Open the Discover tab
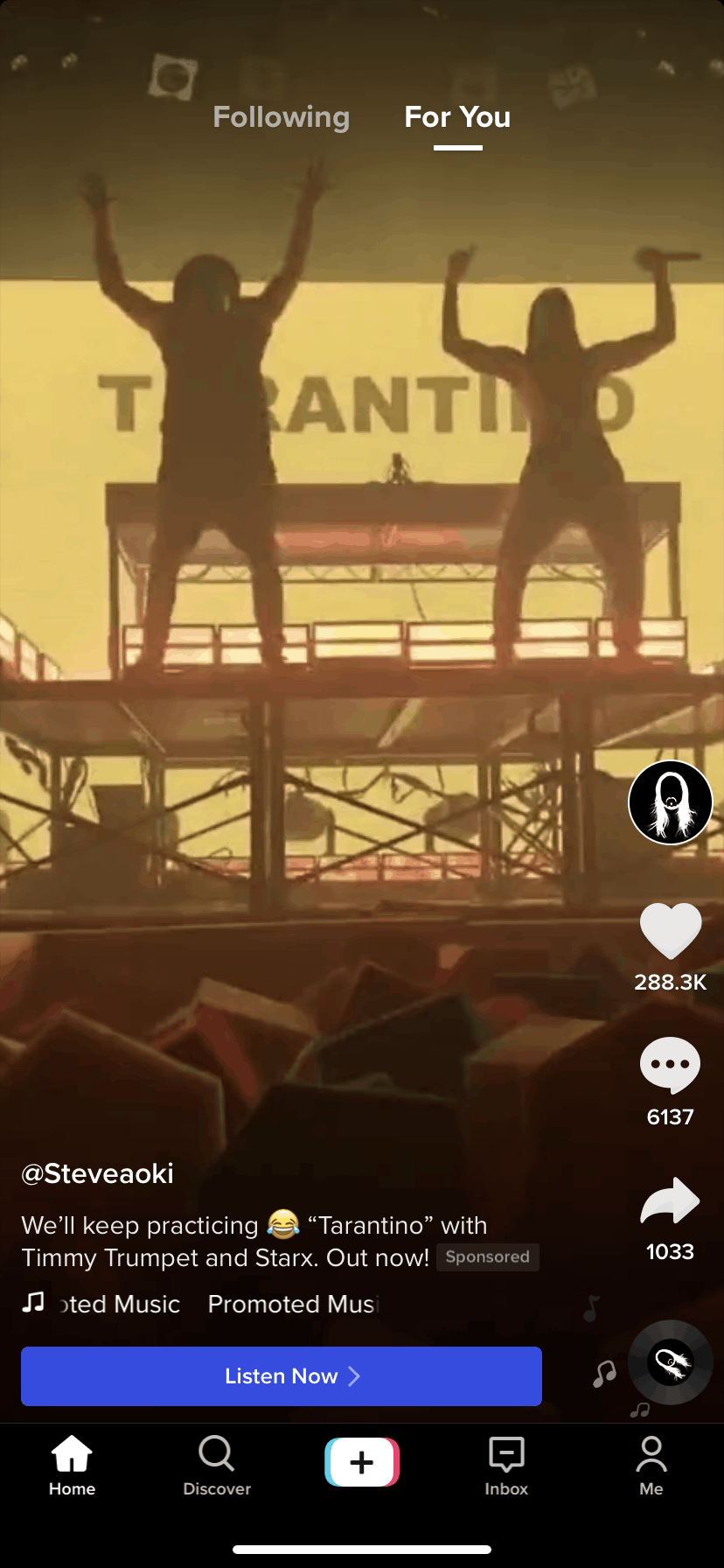Viewport: 724px width, 1568px height. point(217,1466)
